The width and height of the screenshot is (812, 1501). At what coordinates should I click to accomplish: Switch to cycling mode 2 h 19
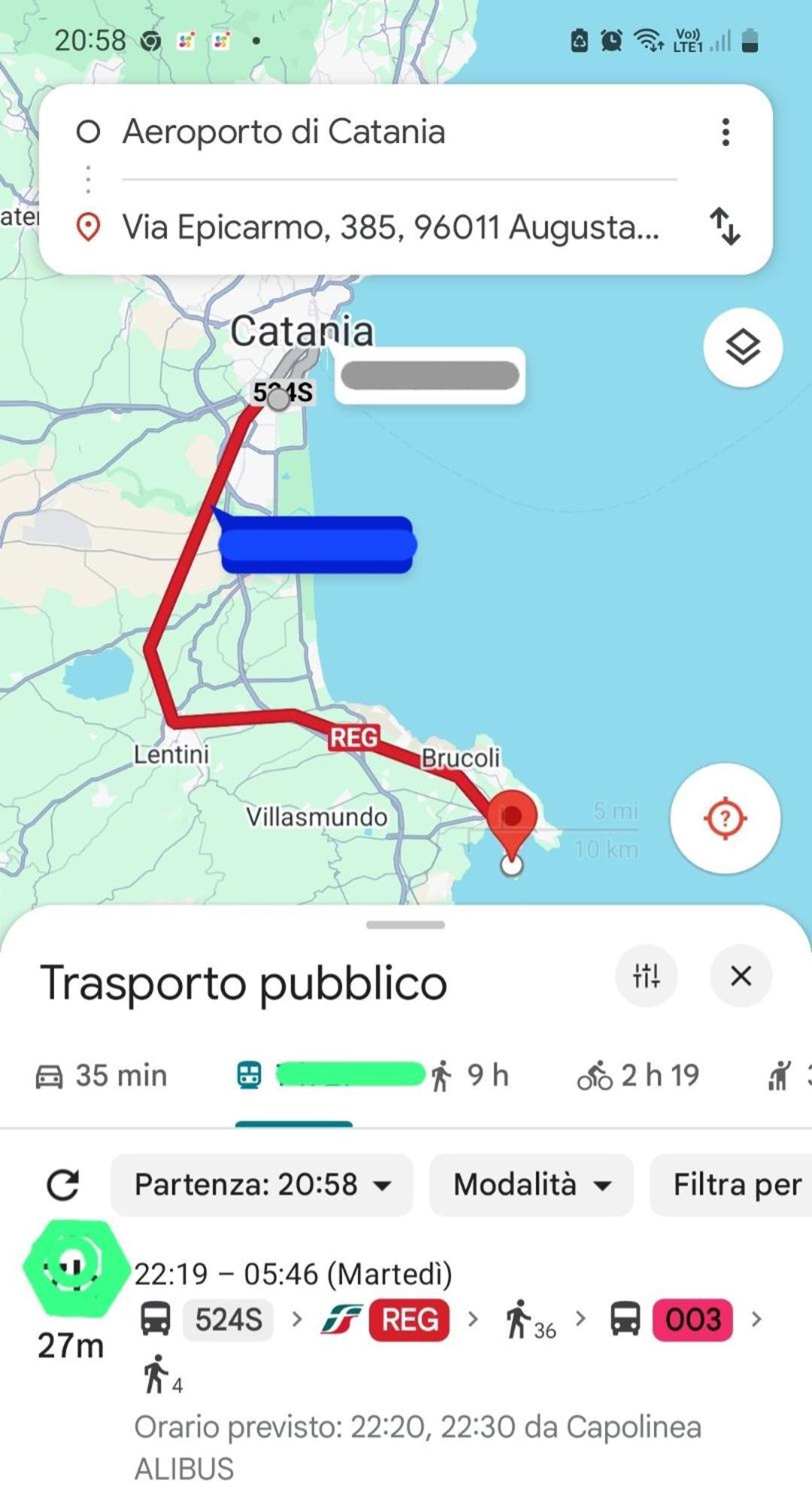point(638,1076)
